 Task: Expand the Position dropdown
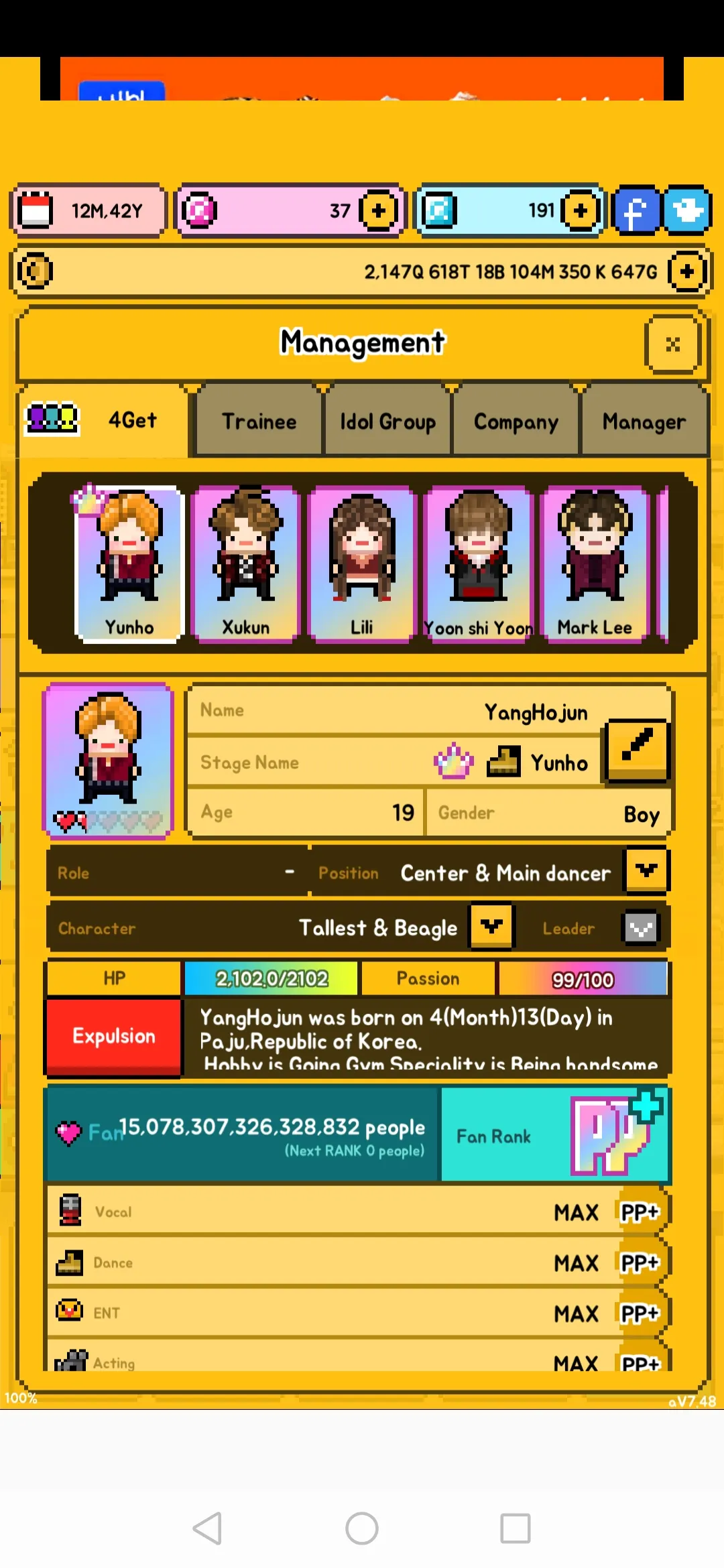pyautogui.click(x=646, y=871)
